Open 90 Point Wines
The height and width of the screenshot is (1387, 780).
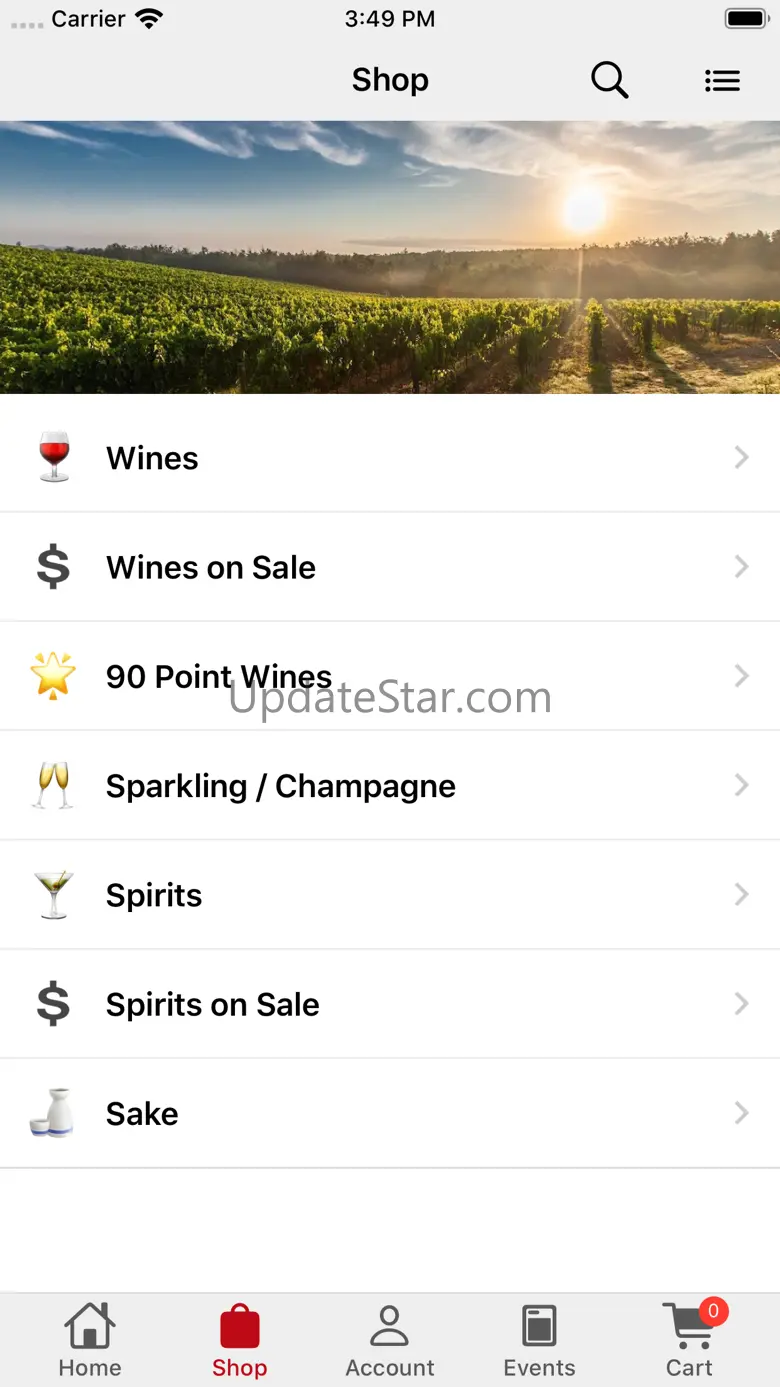[390, 676]
